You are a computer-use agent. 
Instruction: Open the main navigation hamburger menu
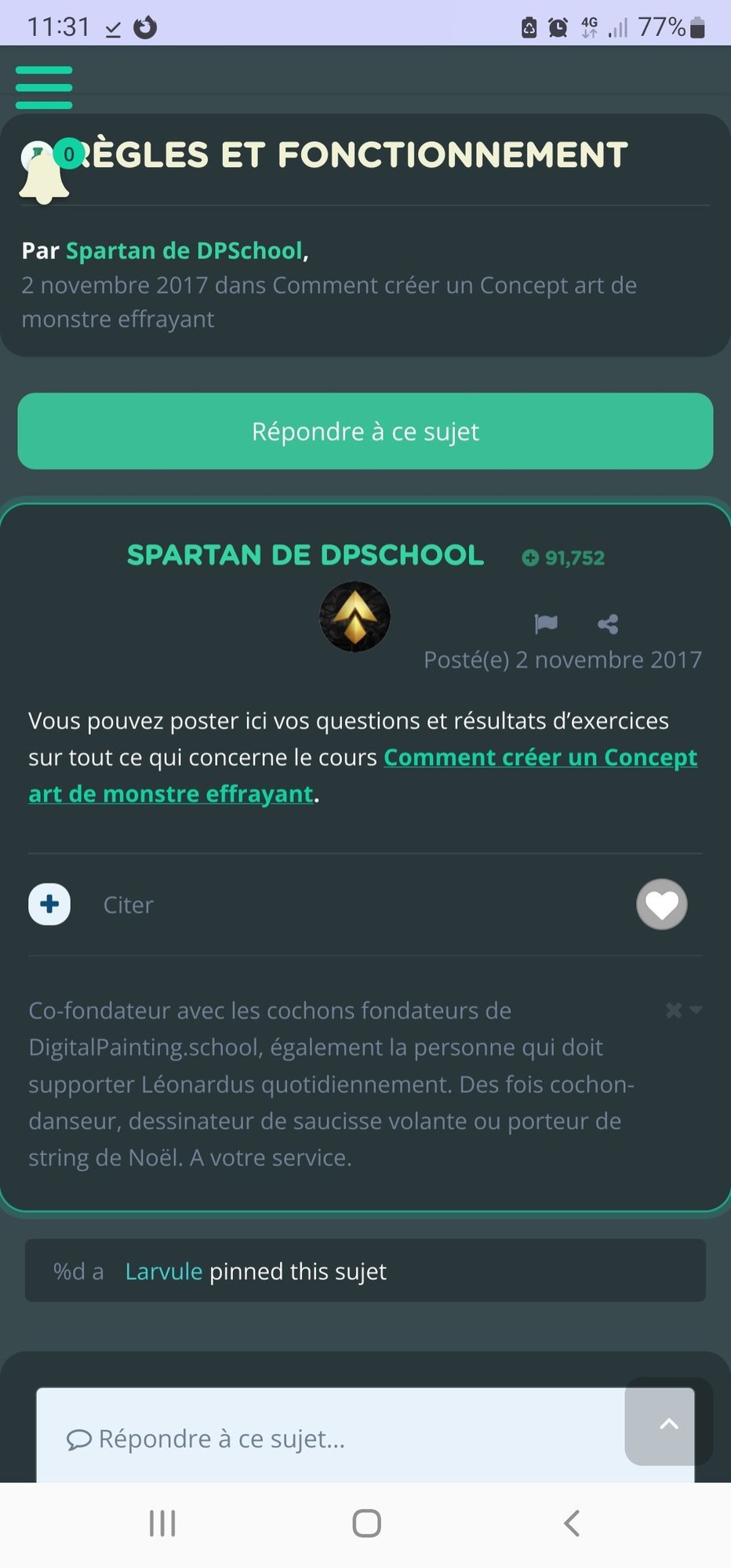(x=43, y=86)
